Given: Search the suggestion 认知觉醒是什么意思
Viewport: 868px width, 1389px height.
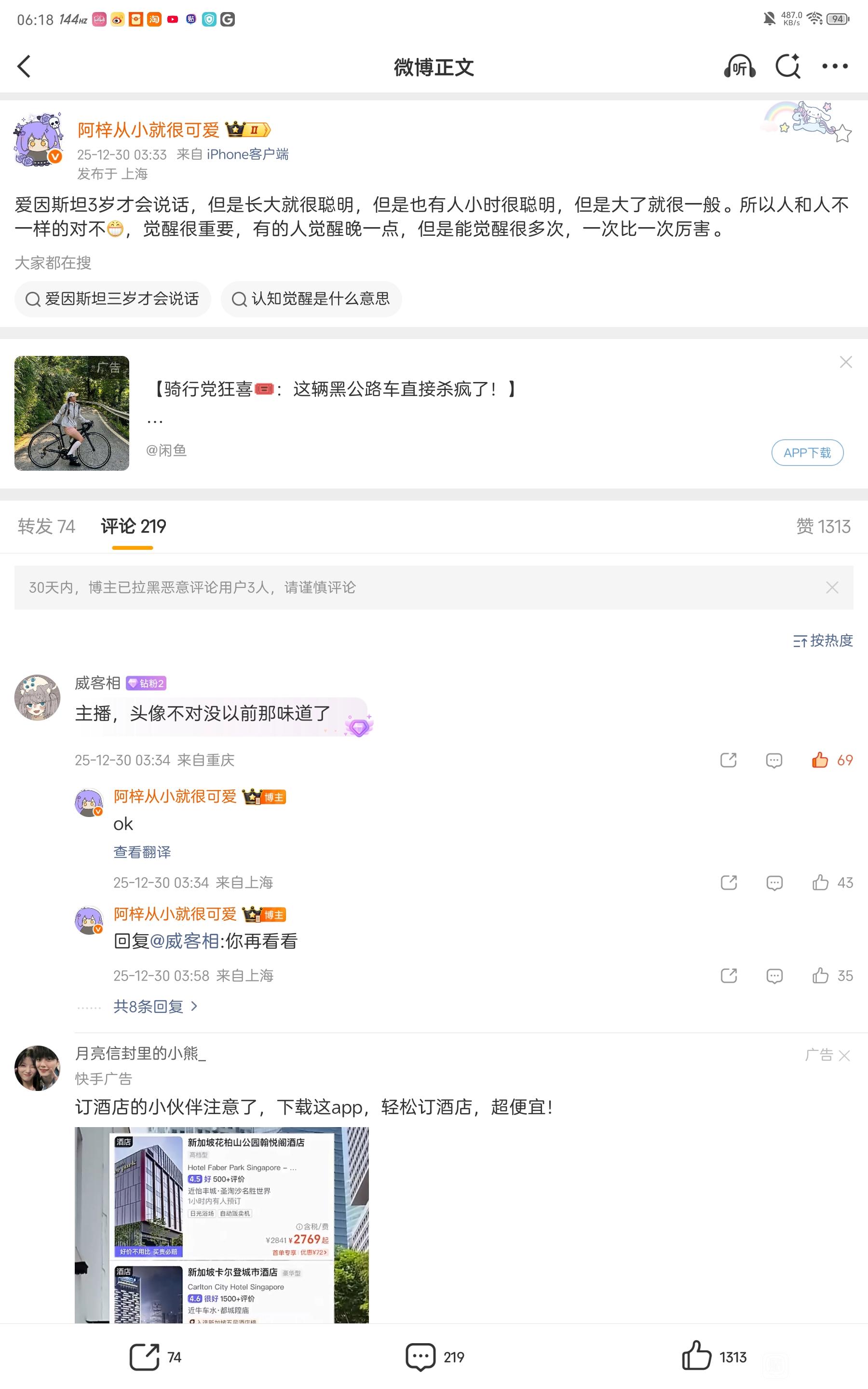Looking at the screenshot, I should pyautogui.click(x=311, y=299).
